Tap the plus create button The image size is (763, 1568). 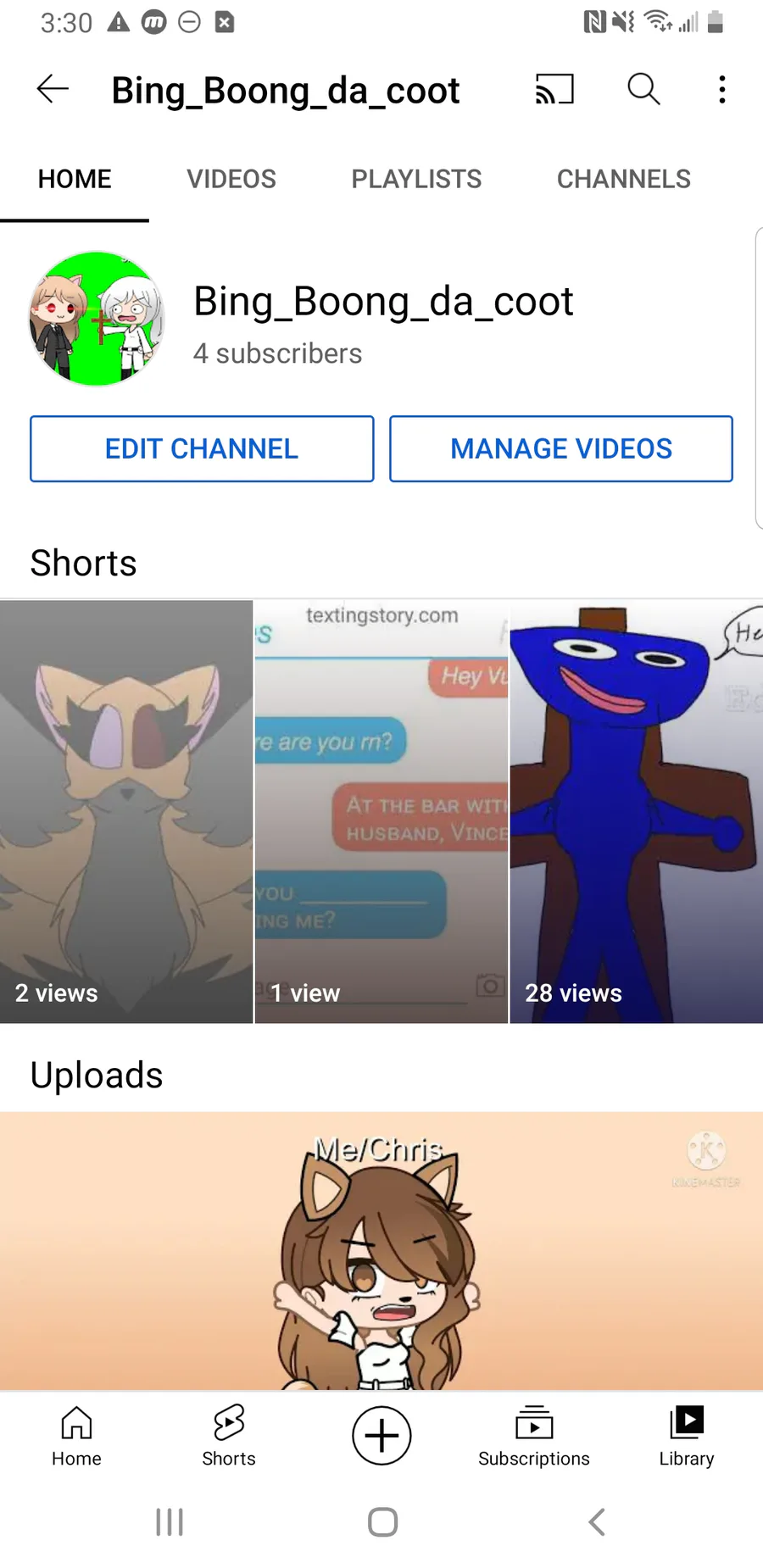pyautogui.click(x=381, y=1435)
